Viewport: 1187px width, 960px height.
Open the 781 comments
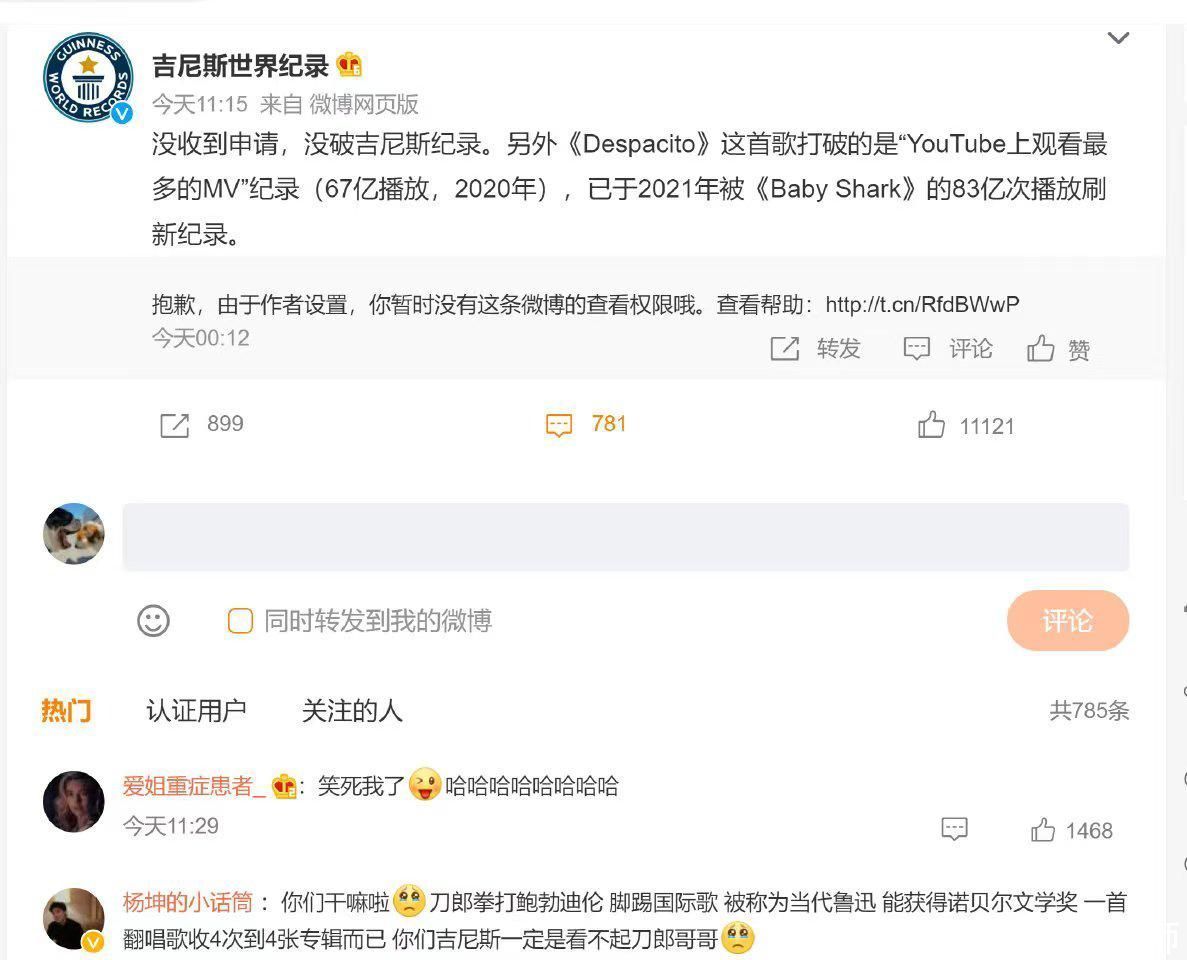586,425
